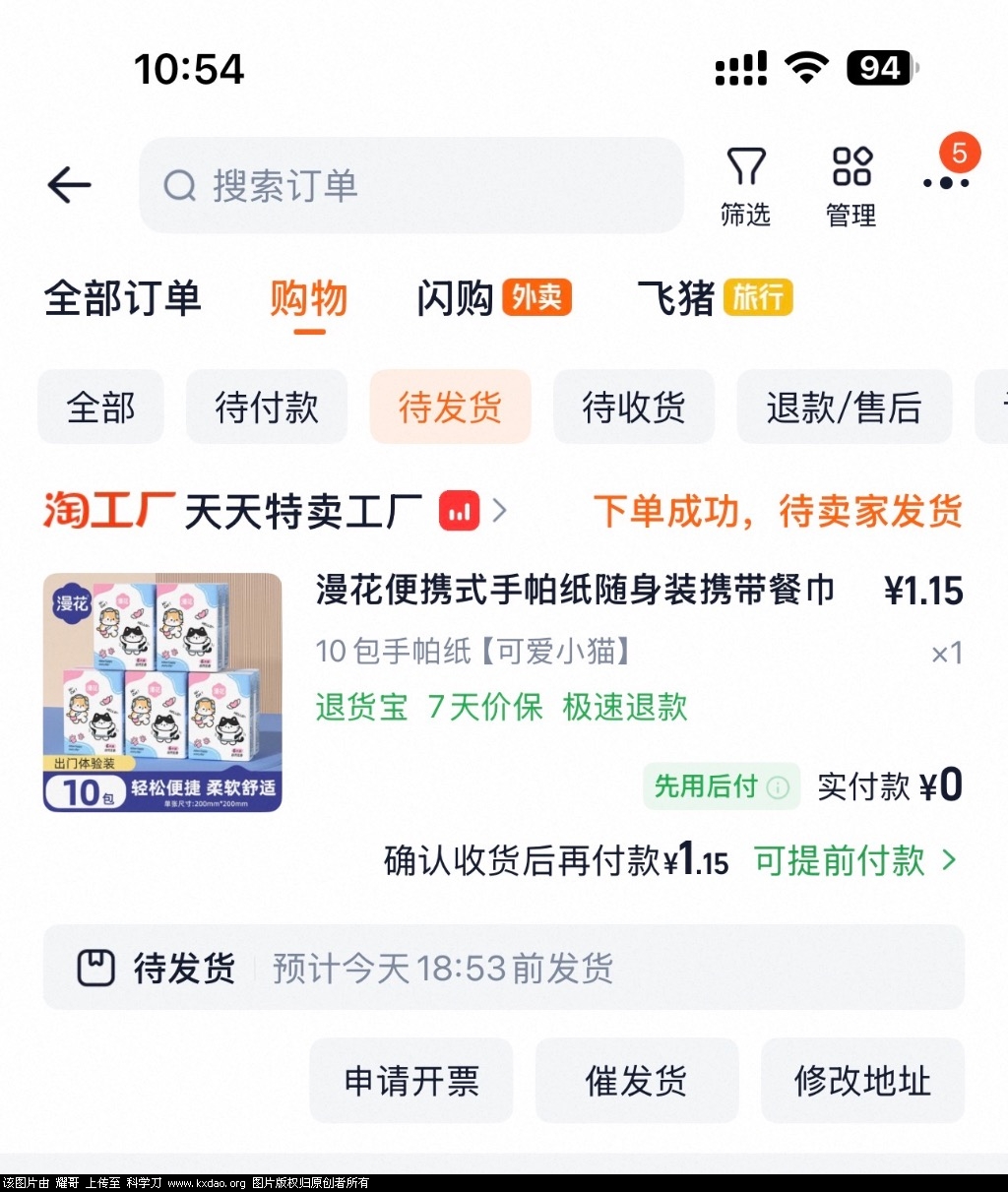Open the 待发货 shipping status row

(x=503, y=968)
